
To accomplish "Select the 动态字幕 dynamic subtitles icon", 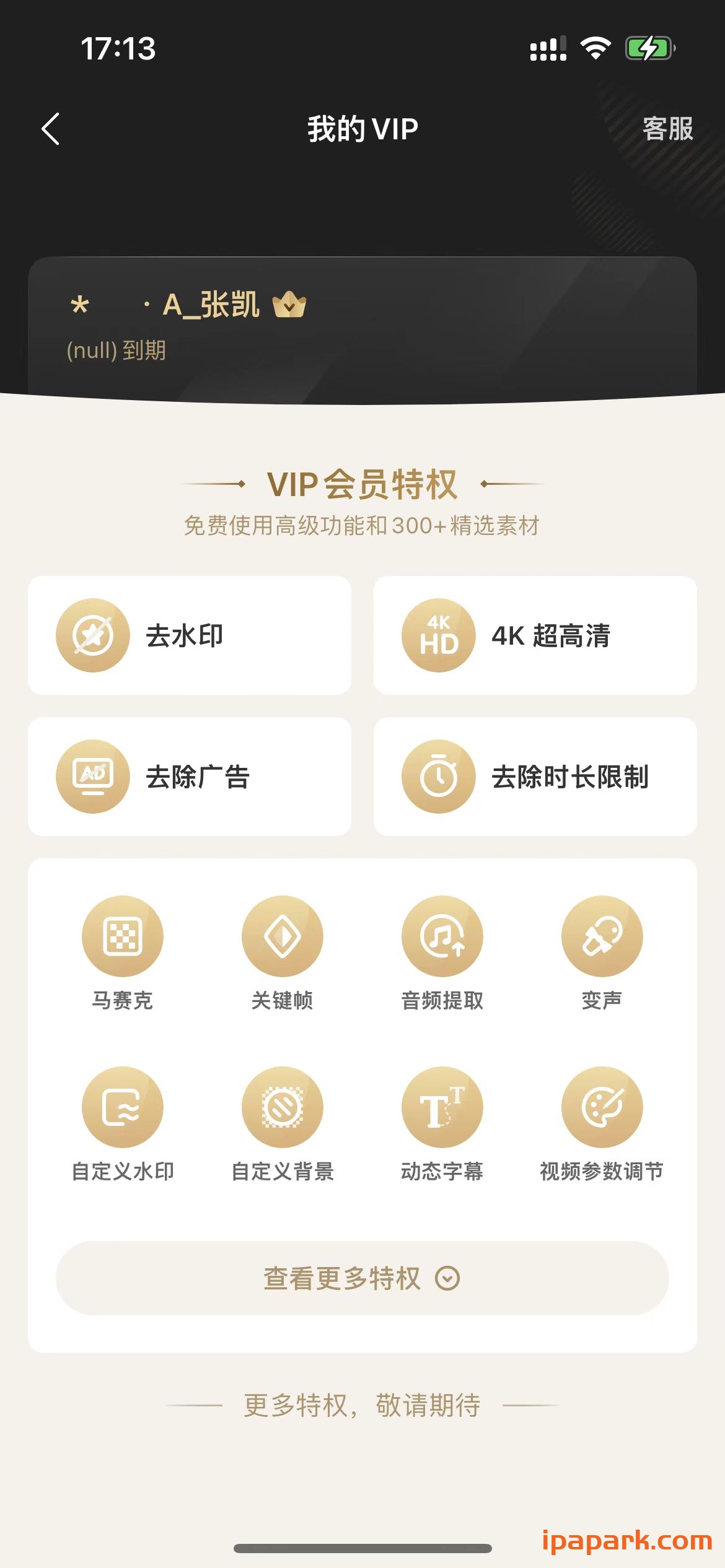I will click(442, 1107).
